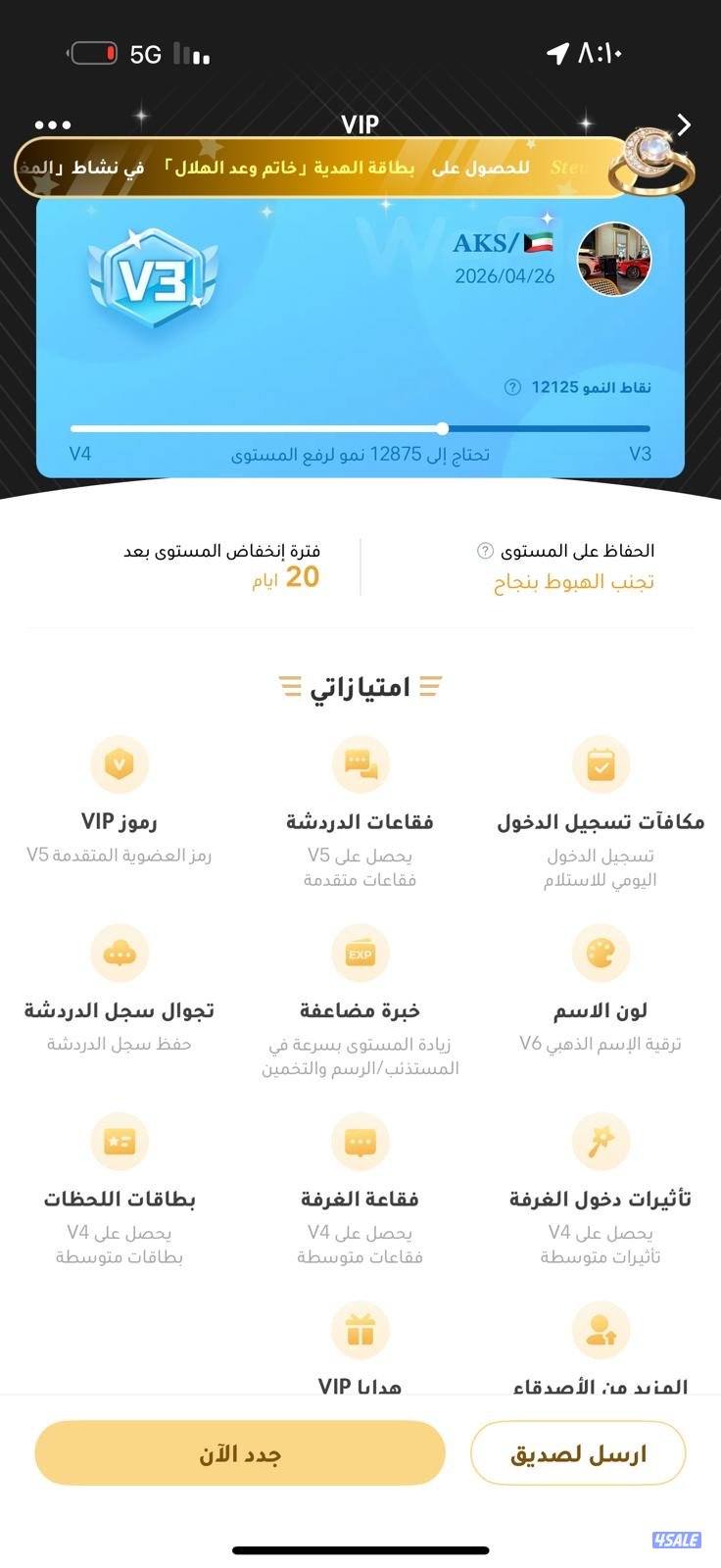Expand the three-dots menu at top left
This screenshot has width=721, height=1568.
pyautogui.click(x=53, y=124)
